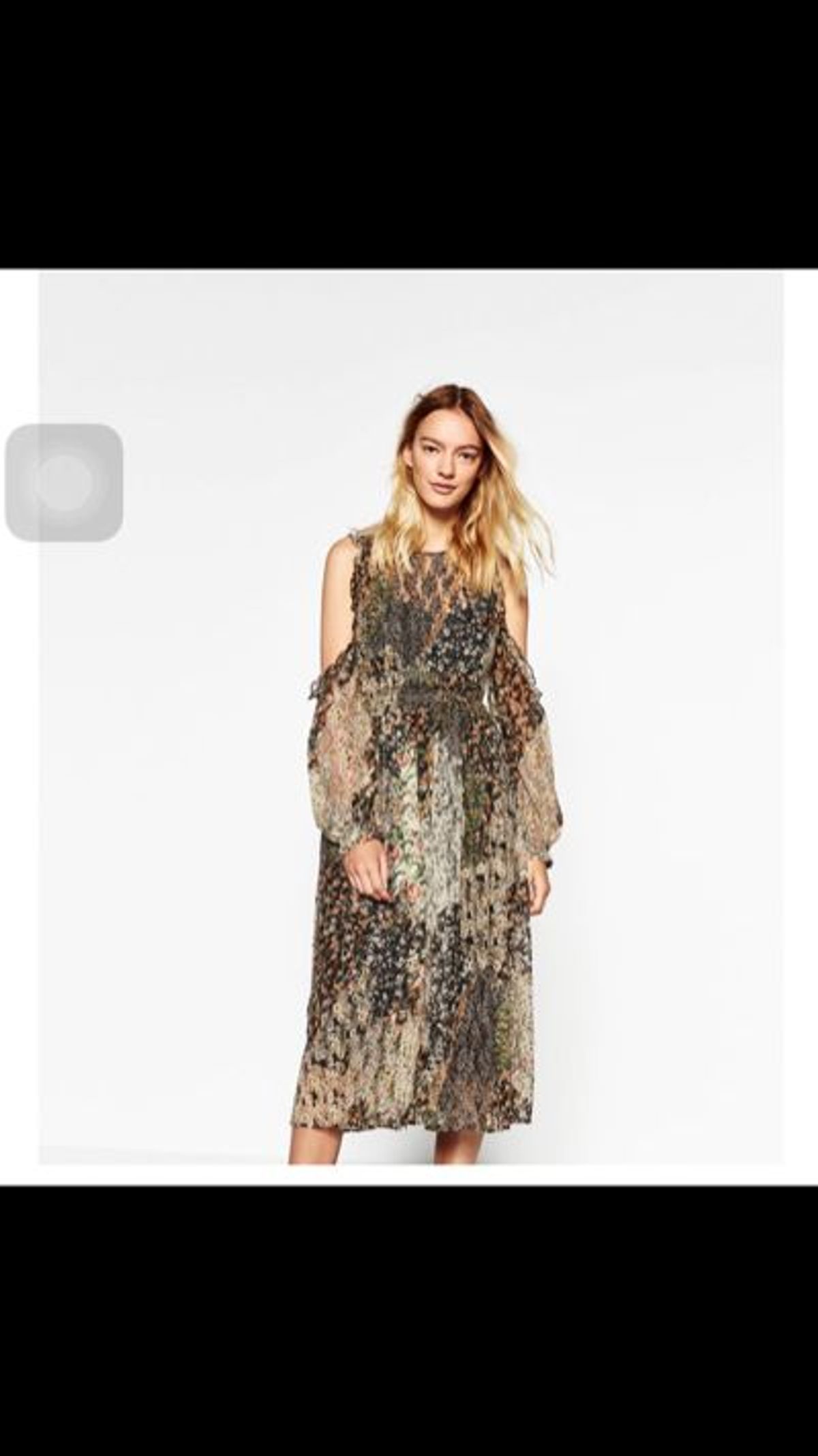Open the AssistiveTouch floating button menu
Viewport: 818px width, 1456px height.
pyautogui.click(x=64, y=483)
